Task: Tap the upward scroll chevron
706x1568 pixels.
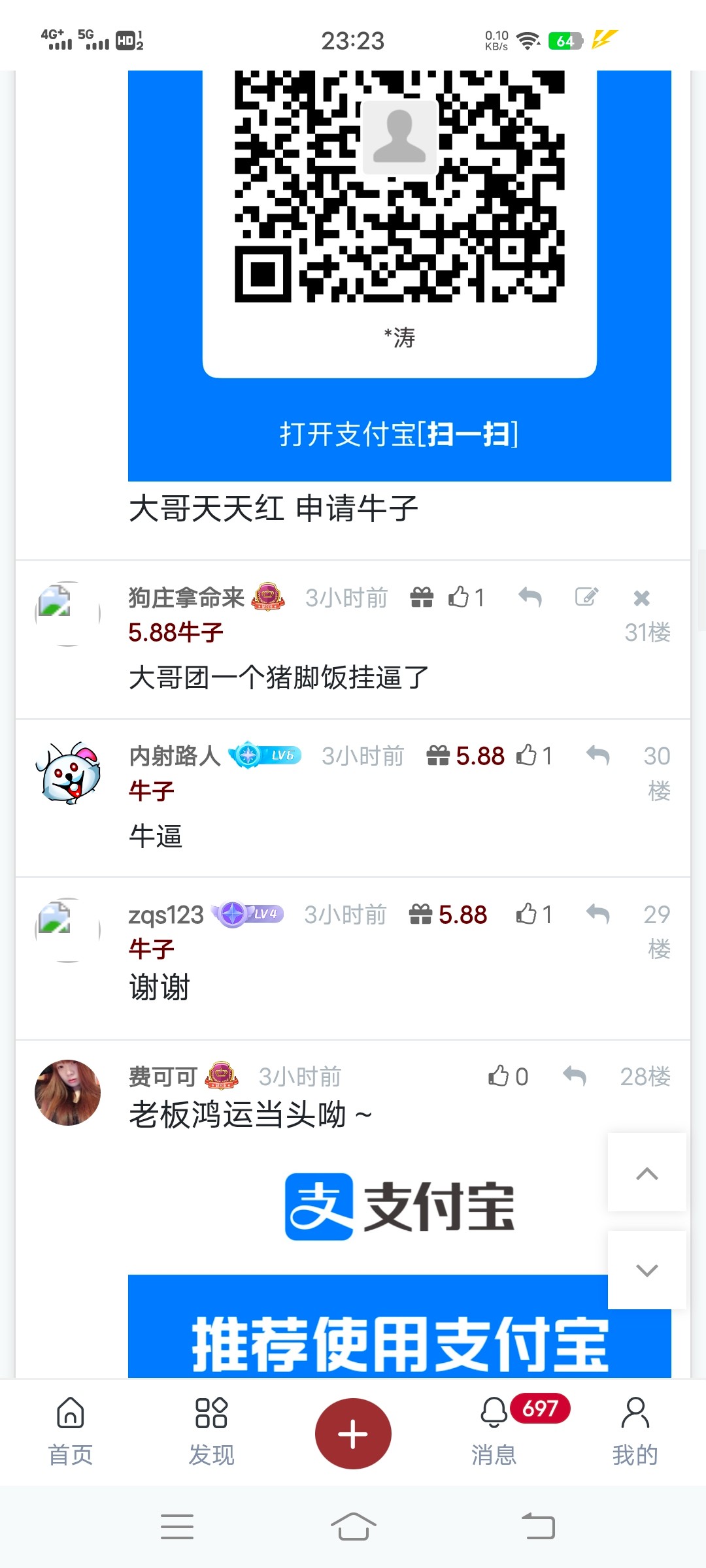Action: point(646,1173)
